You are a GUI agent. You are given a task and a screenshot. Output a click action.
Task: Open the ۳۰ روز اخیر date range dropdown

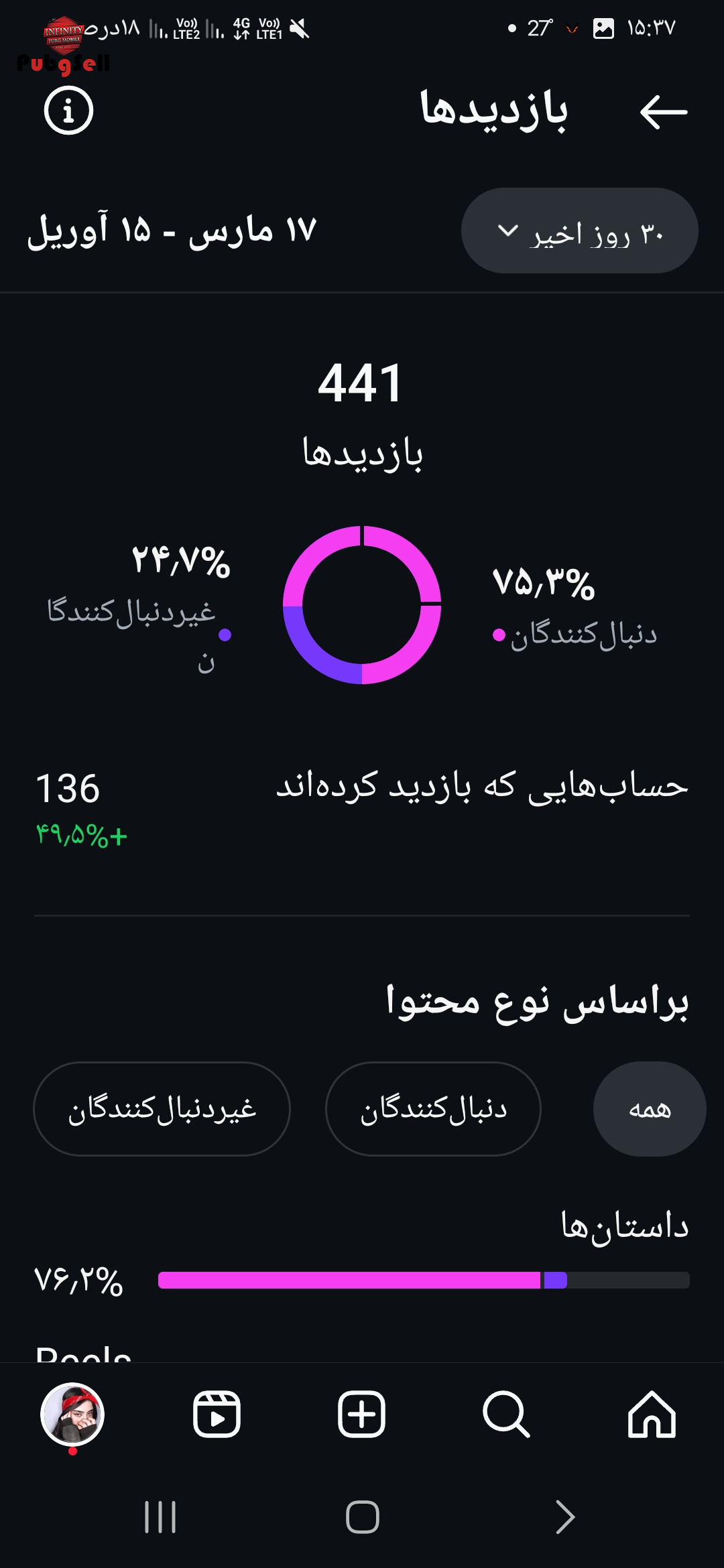click(579, 231)
